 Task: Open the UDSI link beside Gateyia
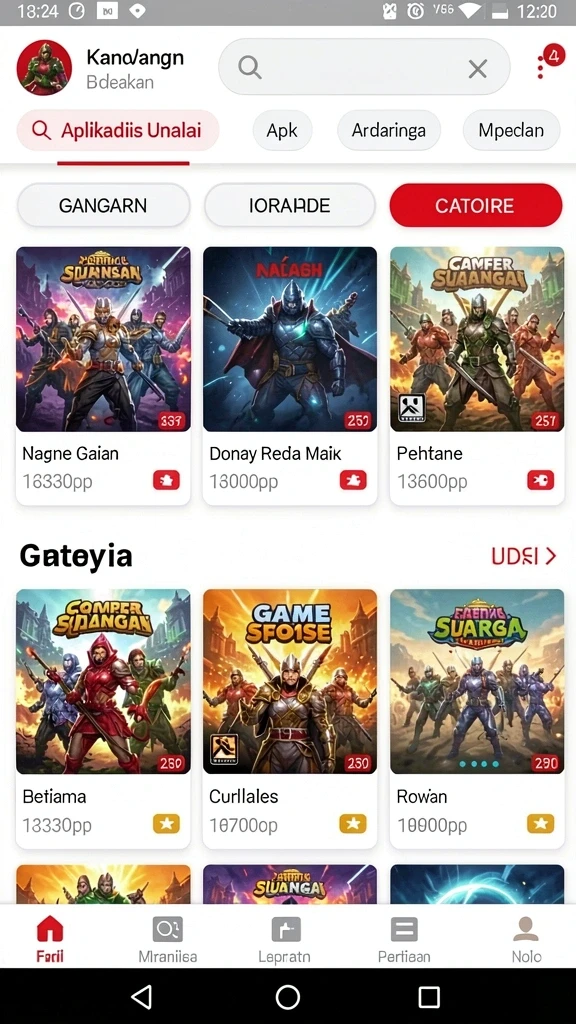tap(523, 556)
